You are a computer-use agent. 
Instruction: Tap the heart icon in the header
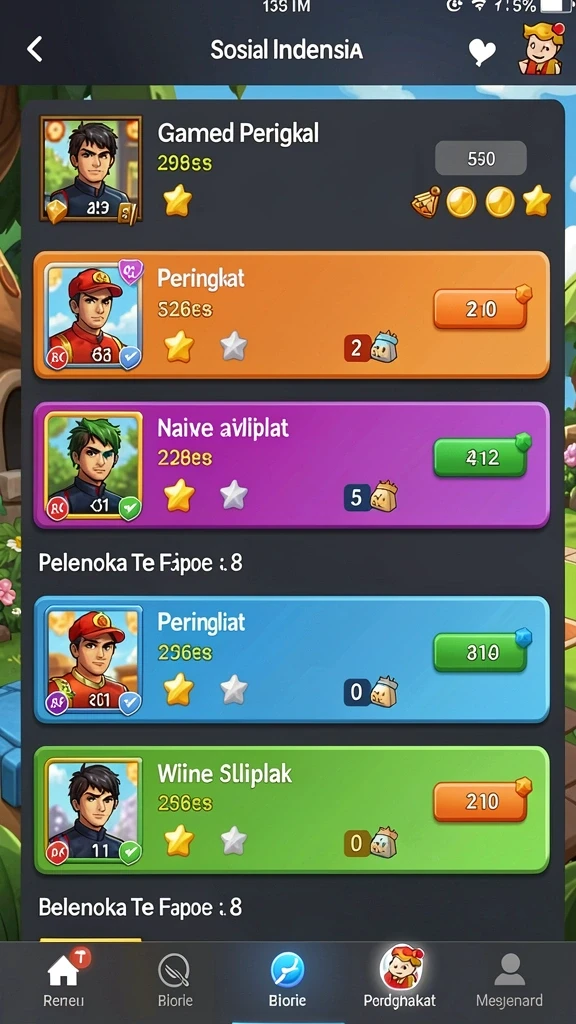pyautogui.click(x=482, y=52)
